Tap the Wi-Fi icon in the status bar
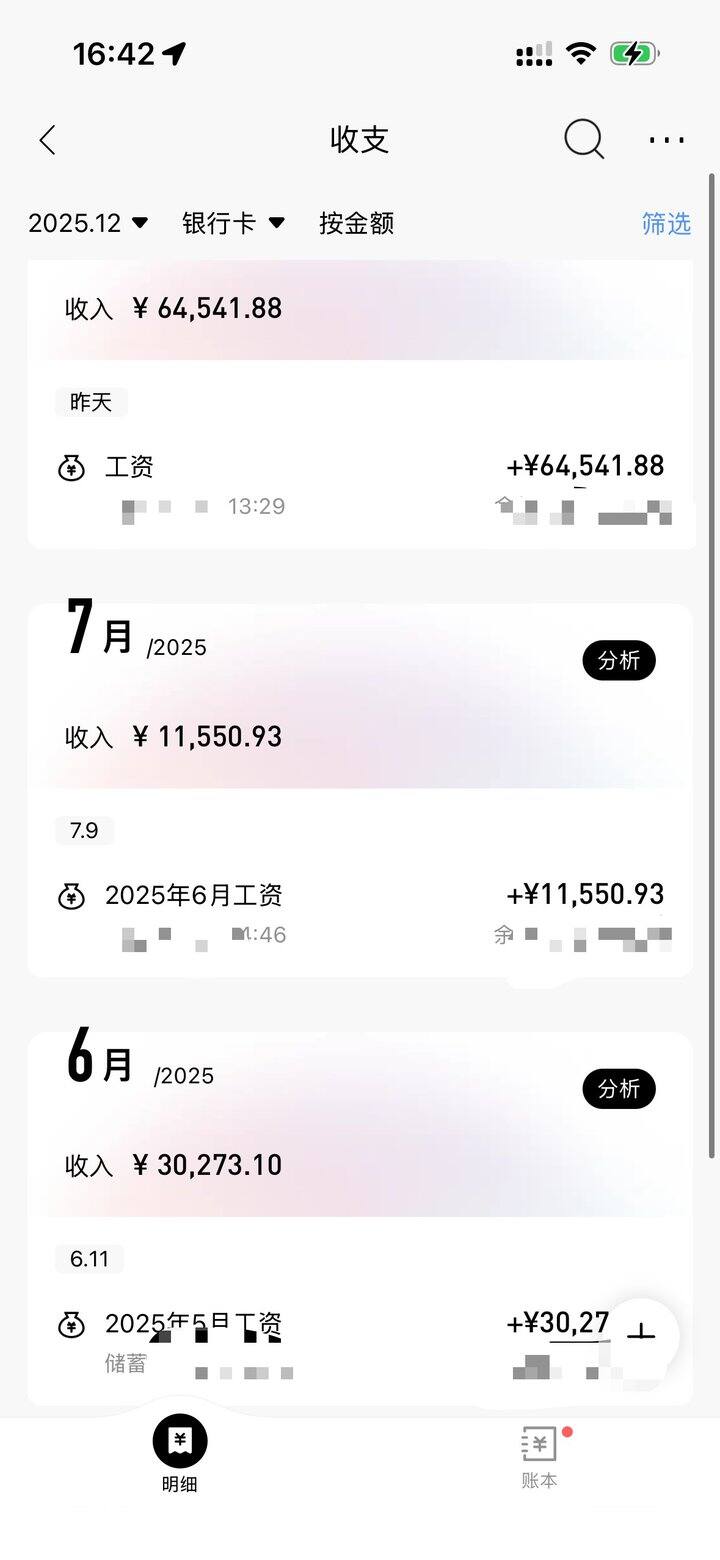Viewport: 720px width, 1560px height. tap(582, 52)
